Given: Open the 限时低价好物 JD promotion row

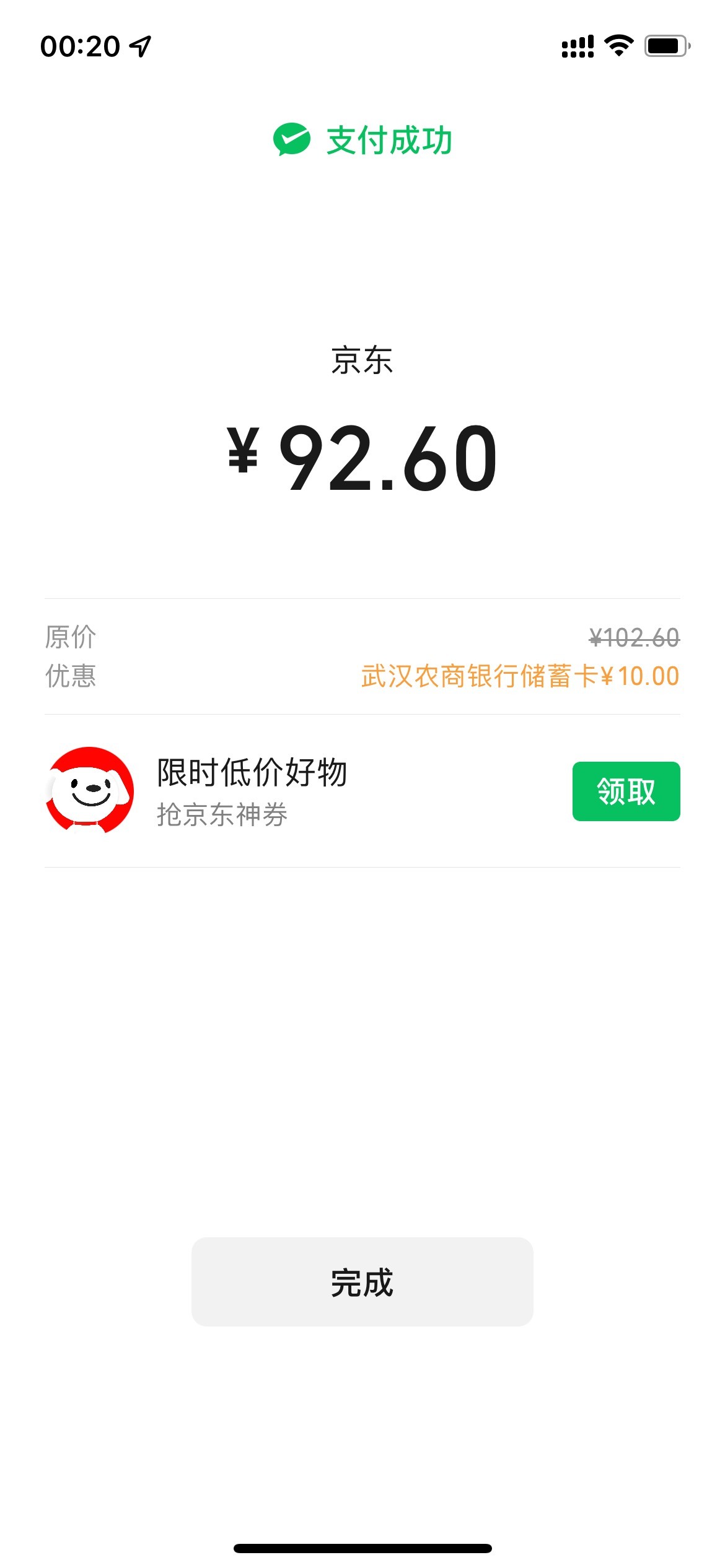Looking at the screenshot, I should tap(362, 791).
